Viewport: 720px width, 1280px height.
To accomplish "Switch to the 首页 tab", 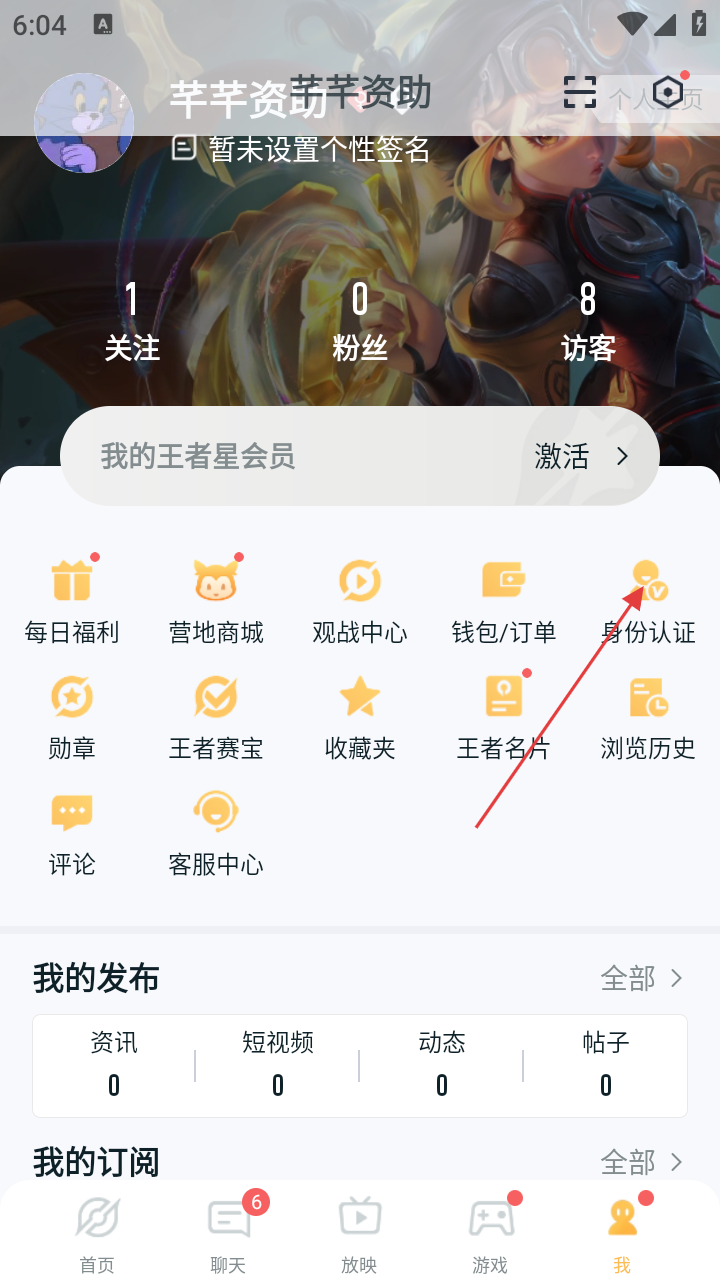I will pyautogui.click(x=97, y=1234).
